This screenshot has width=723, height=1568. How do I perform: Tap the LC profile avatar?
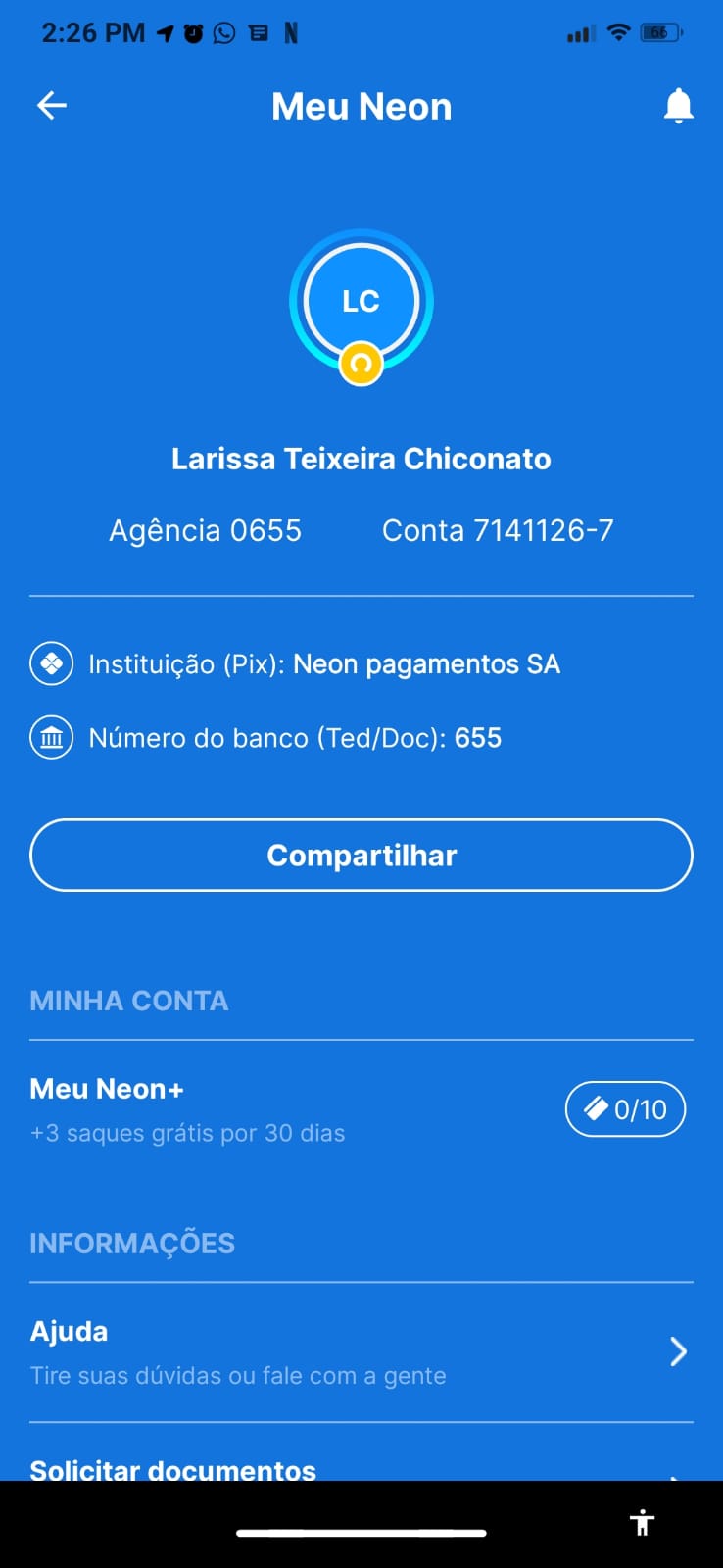click(361, 302)
